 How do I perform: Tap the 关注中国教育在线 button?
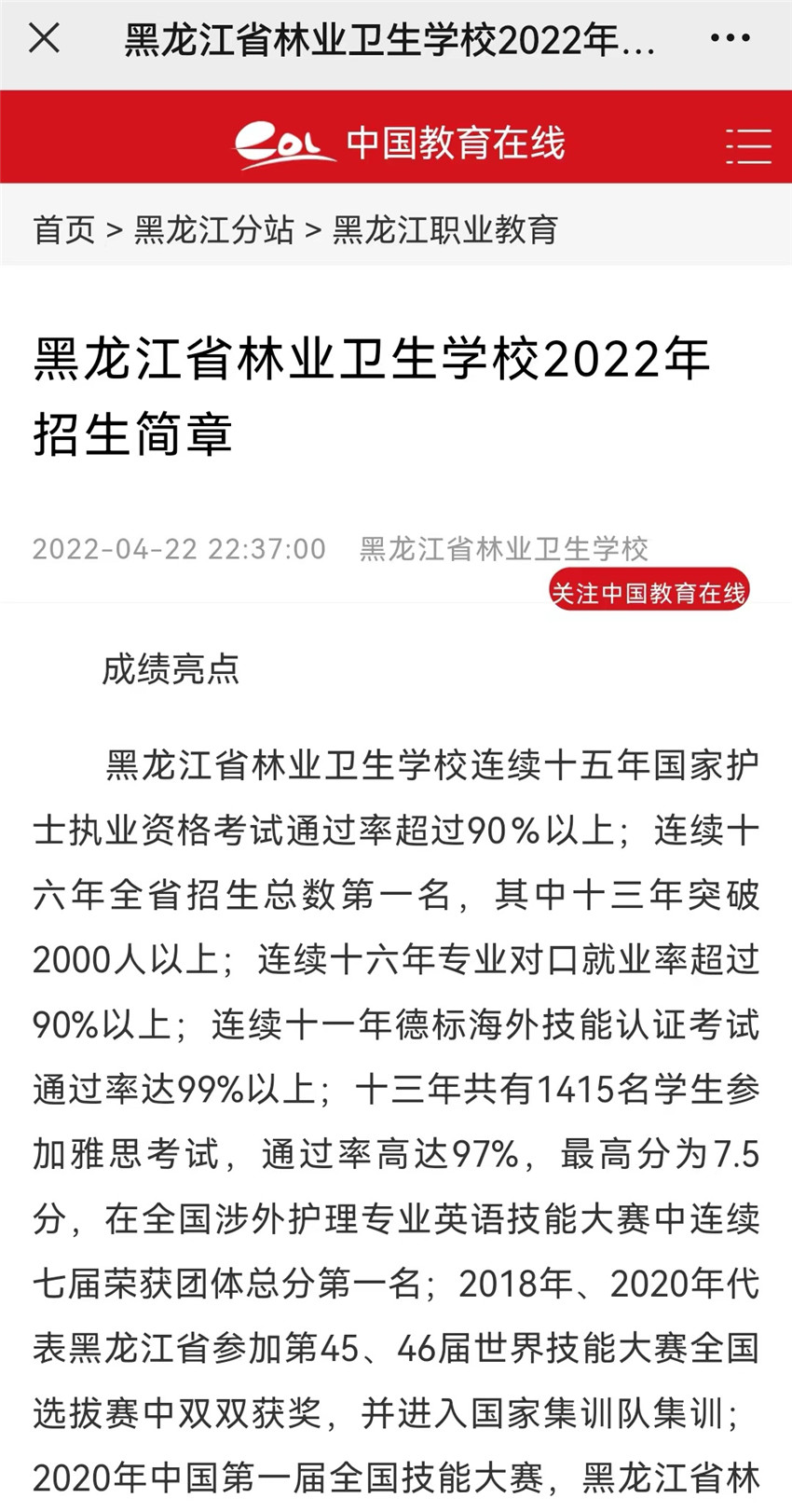[x=649, y=592]
